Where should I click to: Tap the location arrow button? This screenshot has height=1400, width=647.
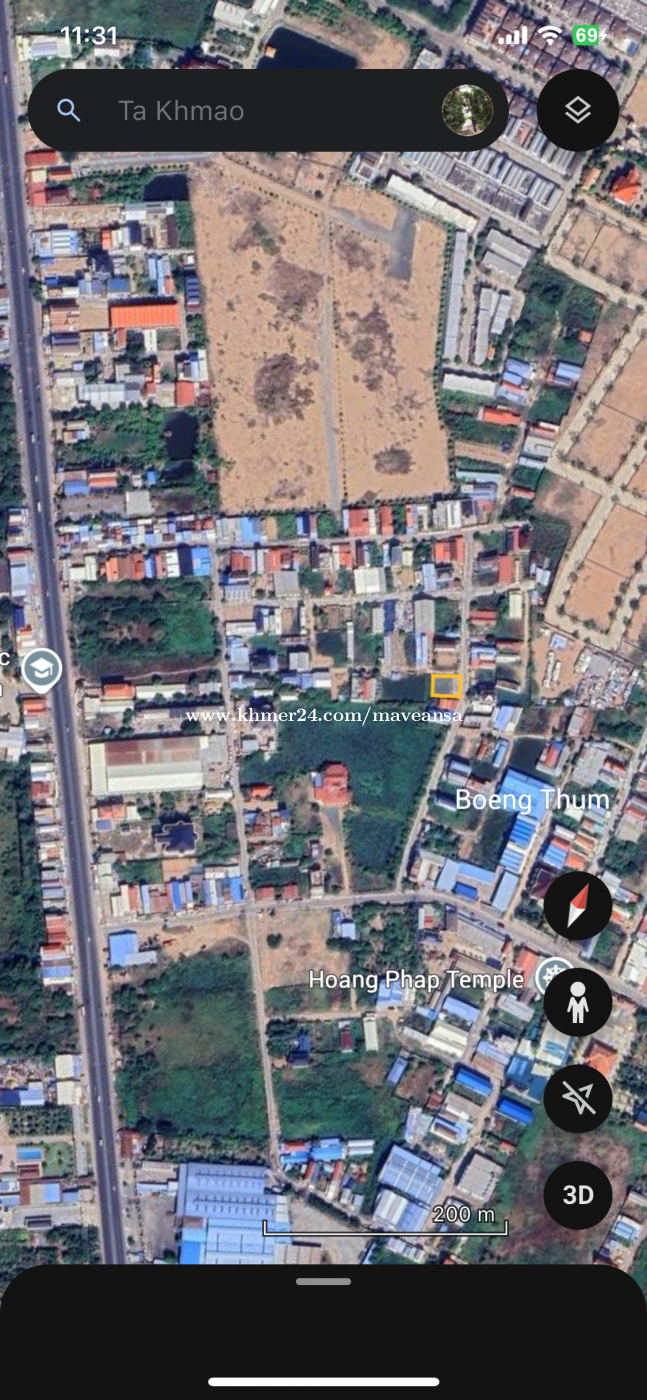click(578, 1098)
